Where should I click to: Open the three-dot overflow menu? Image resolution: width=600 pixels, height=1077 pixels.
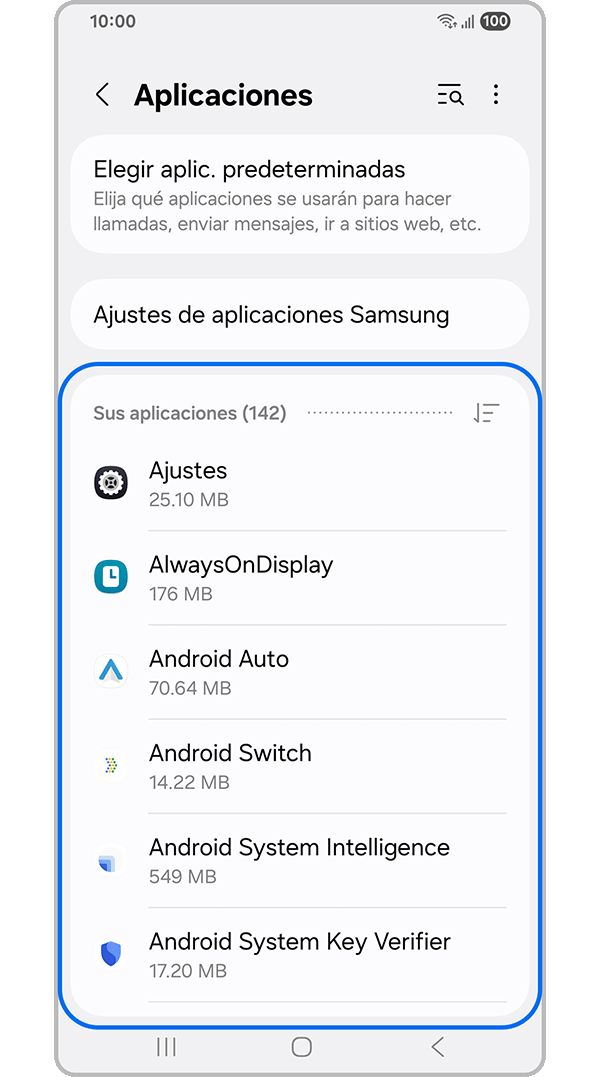496,95
